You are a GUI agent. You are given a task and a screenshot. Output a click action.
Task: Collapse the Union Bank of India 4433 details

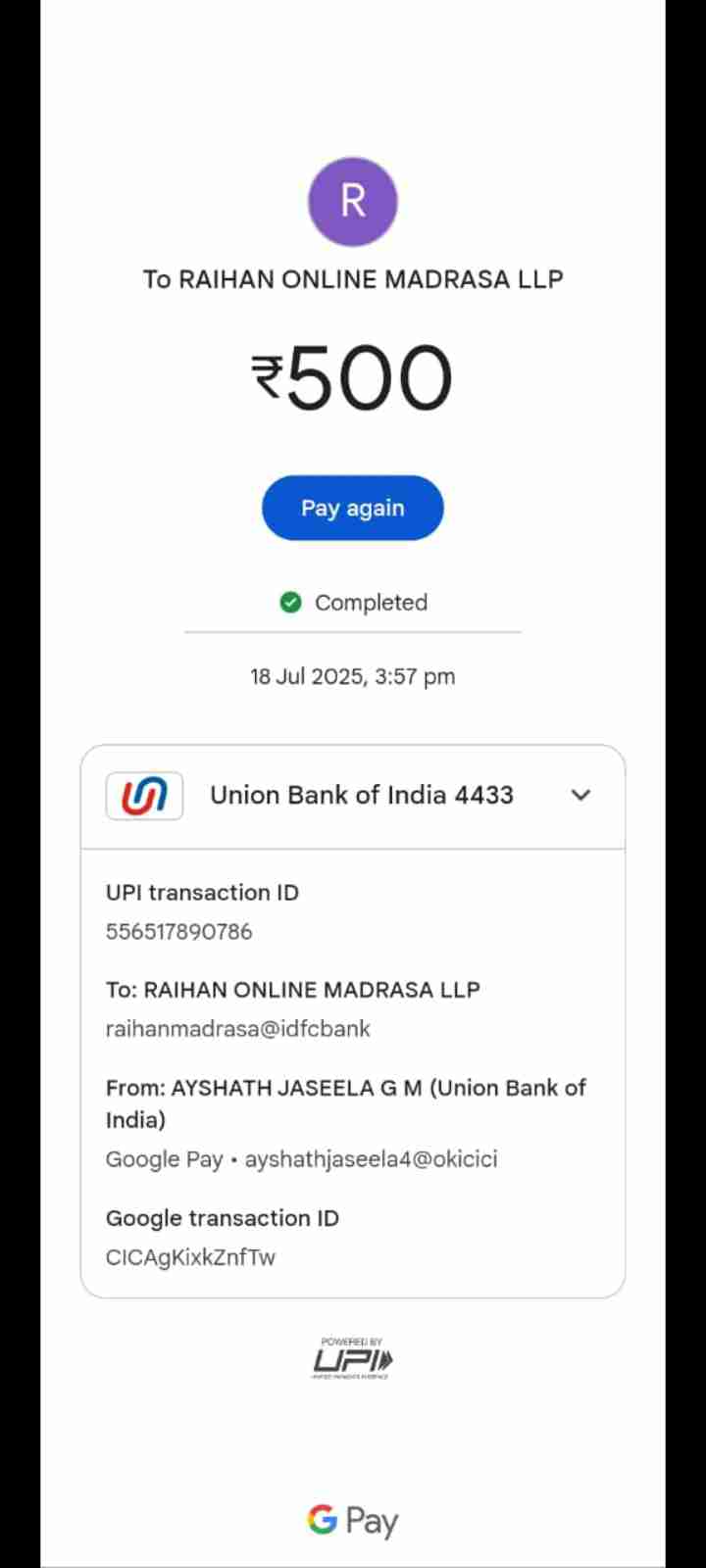(580, 795)
